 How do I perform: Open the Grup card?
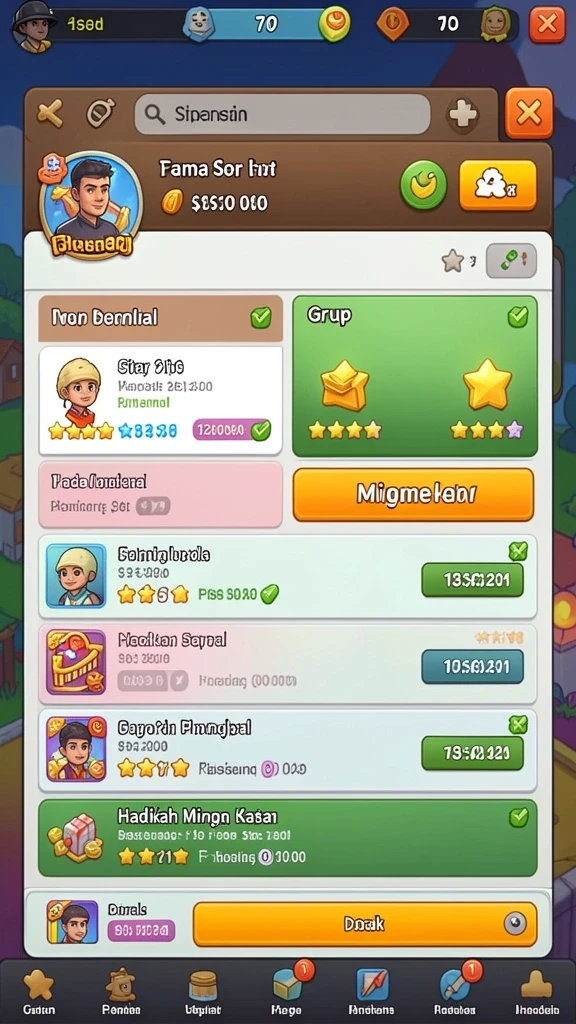(x=415, y=376)
